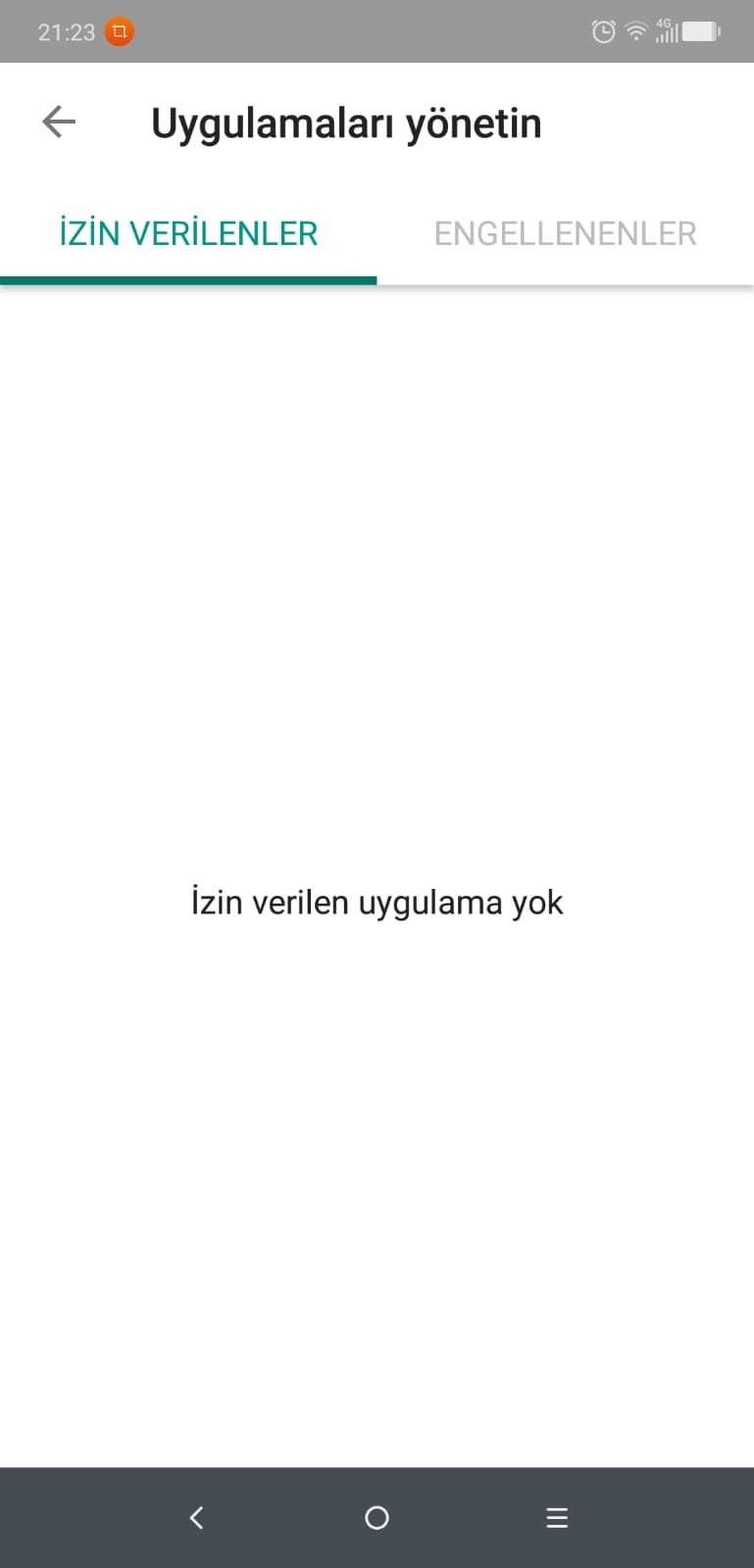Go back using the top arrow

coord(59,122)
